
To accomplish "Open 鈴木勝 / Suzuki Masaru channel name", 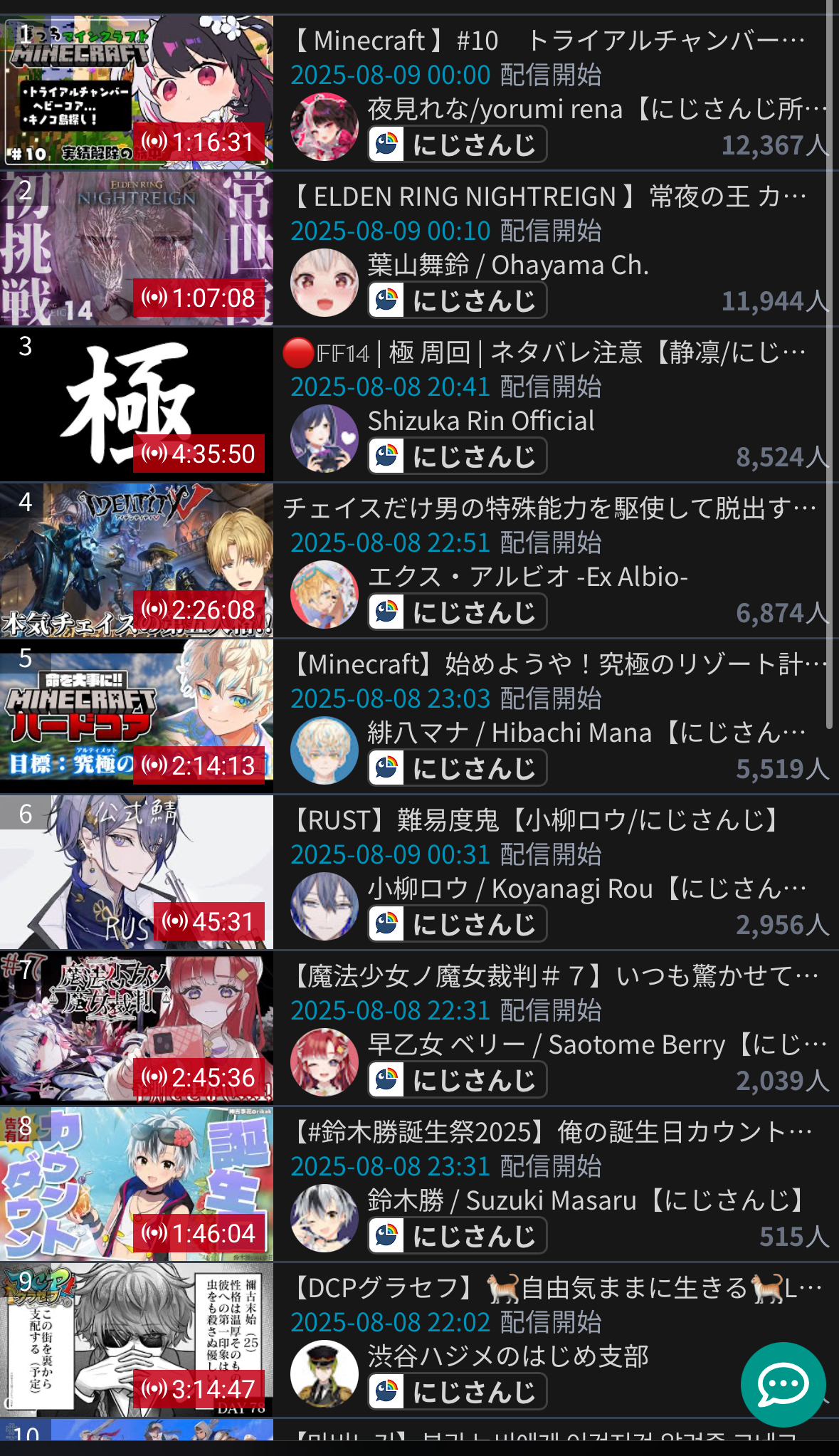I will click(x=588, y=1200).
